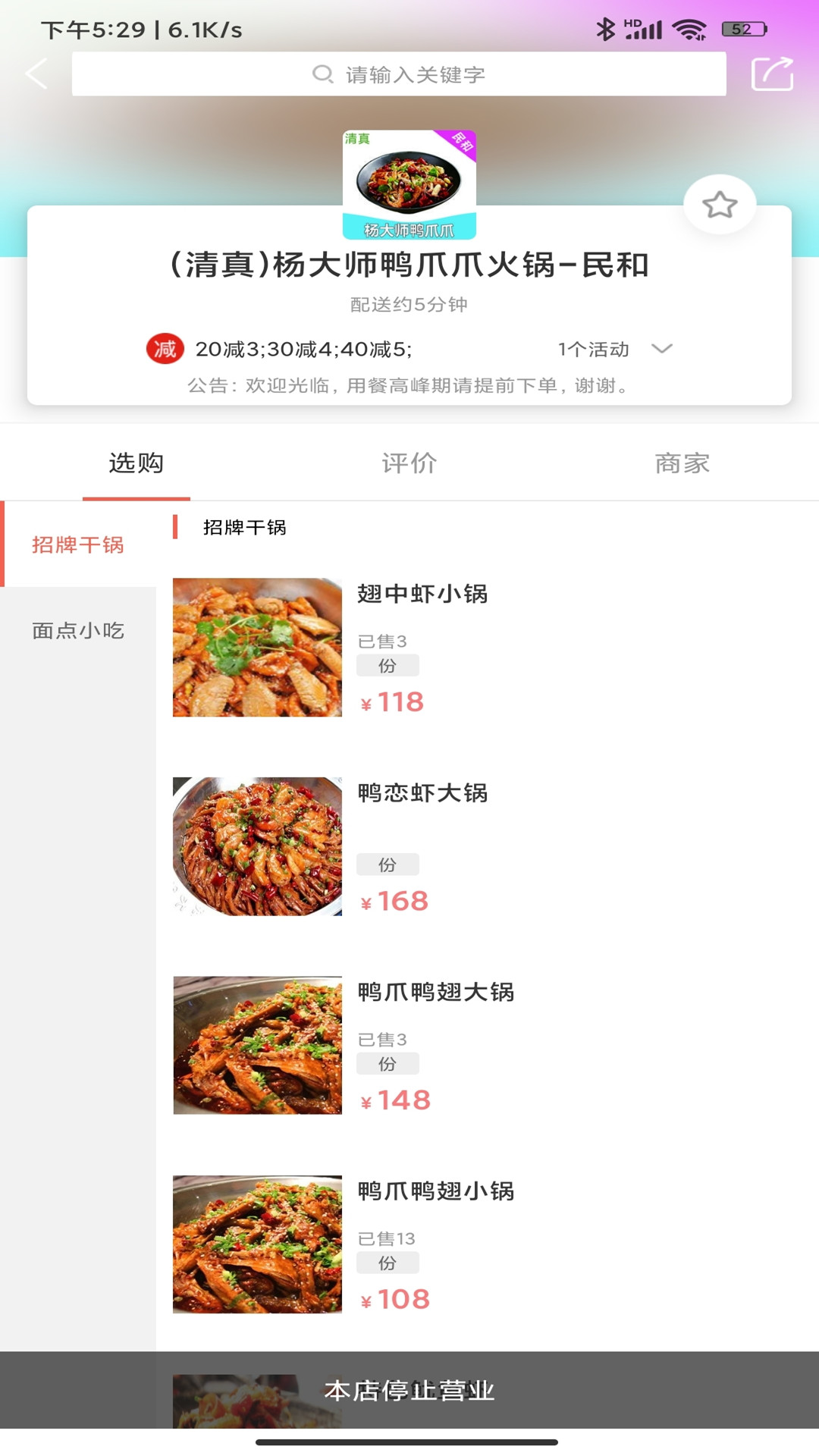Select the 招牌干锅 category
Viewport: 819px width, 1456px height.
[x=78, y=544]
